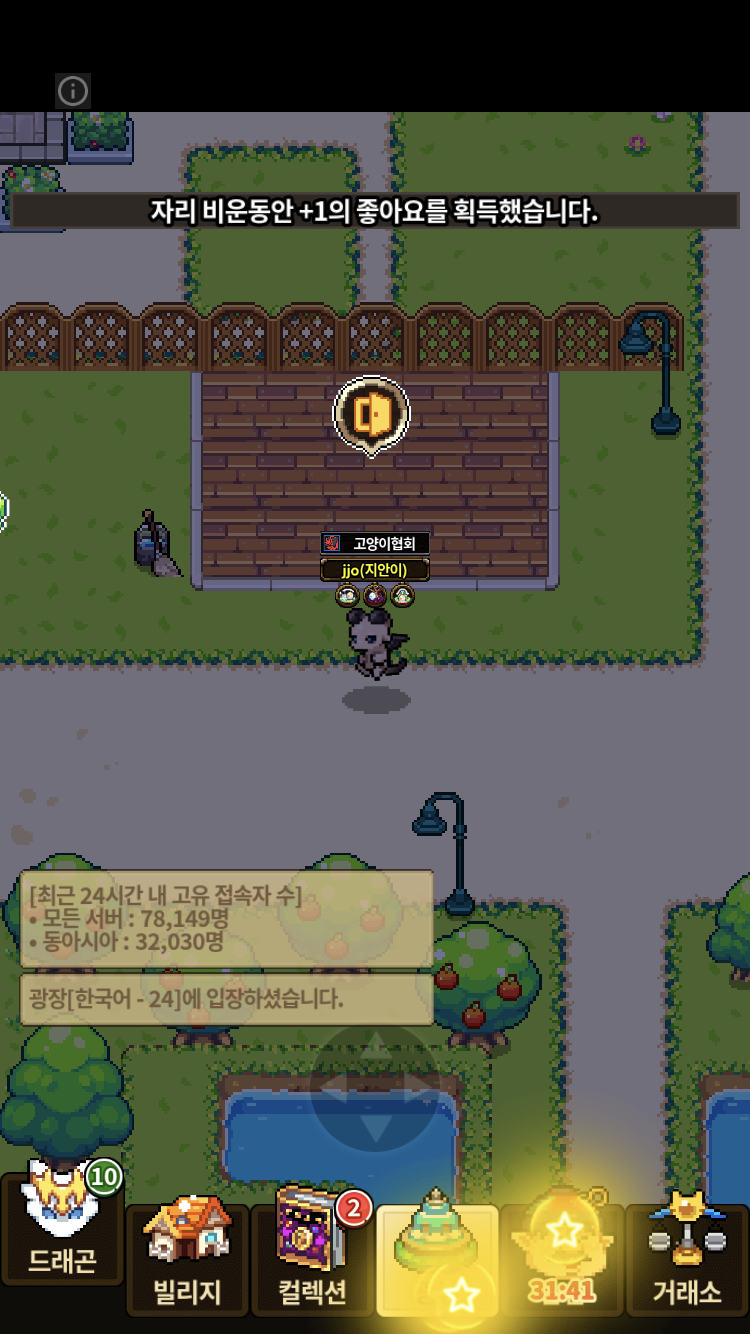Open the info icon at top
This screenshot has width=750, height=1334.
(x=73, y=91)
